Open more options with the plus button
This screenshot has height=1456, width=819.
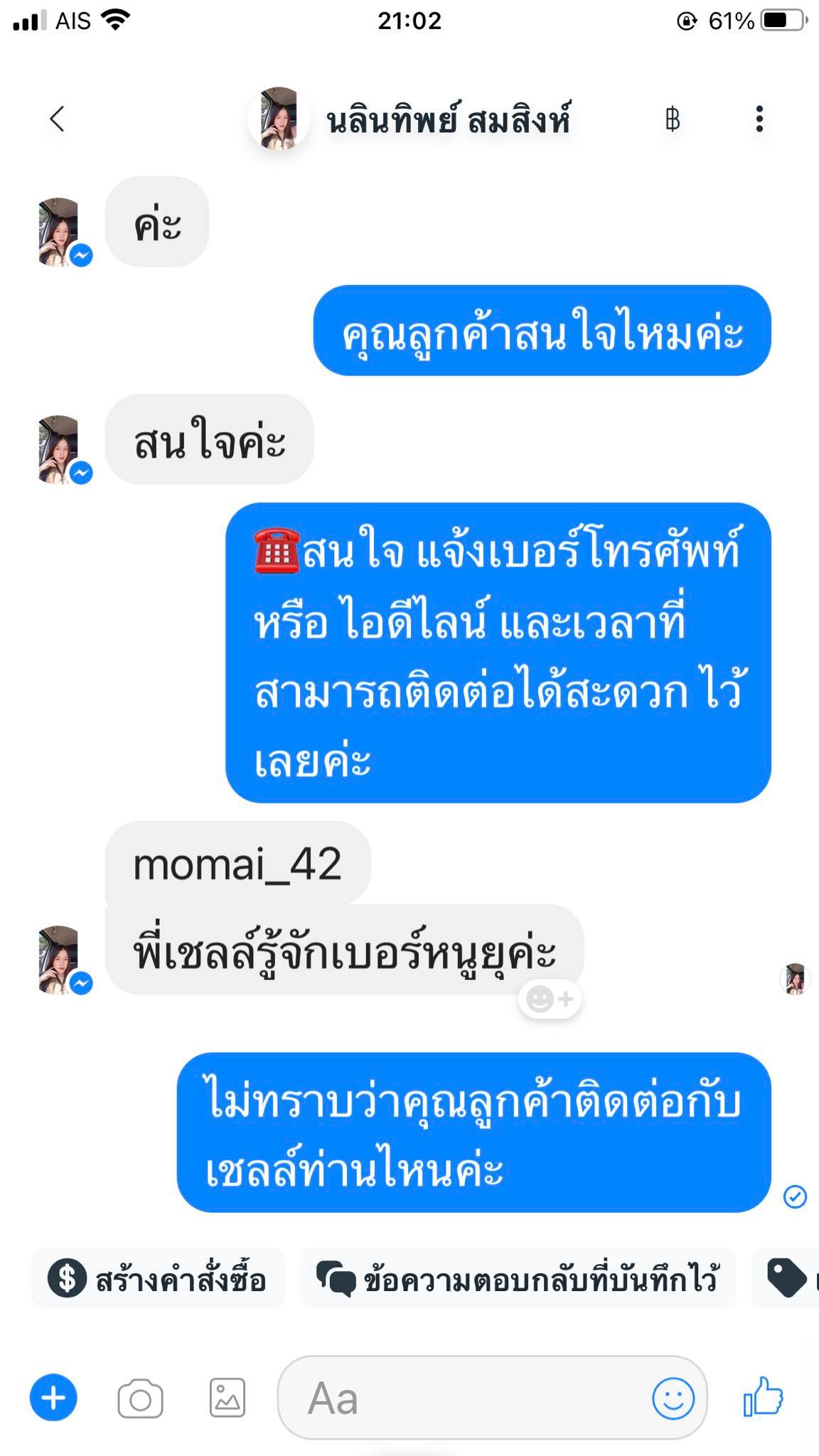point(53,1398)
